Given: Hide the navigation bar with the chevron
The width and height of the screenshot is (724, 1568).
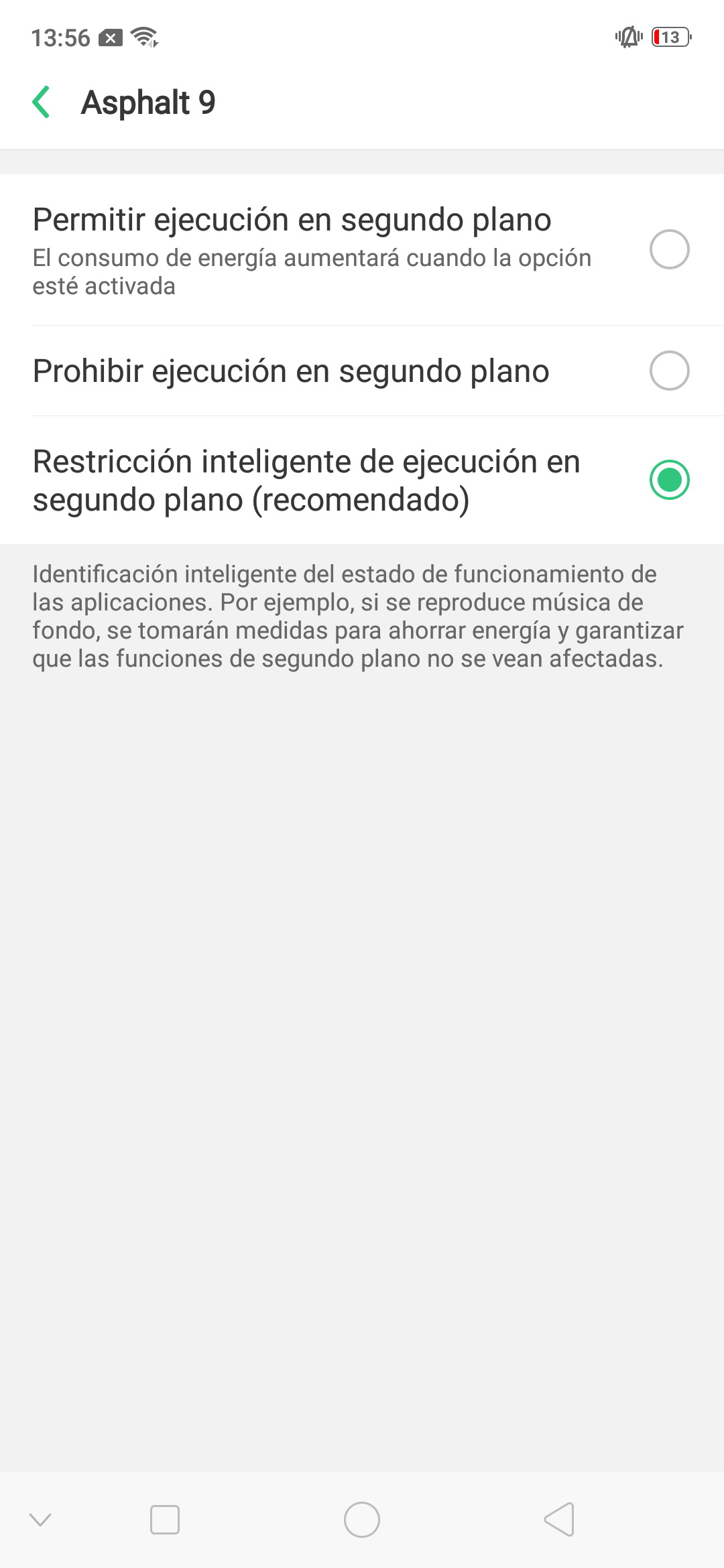Looking at the screenshot, I should 41,1519.
